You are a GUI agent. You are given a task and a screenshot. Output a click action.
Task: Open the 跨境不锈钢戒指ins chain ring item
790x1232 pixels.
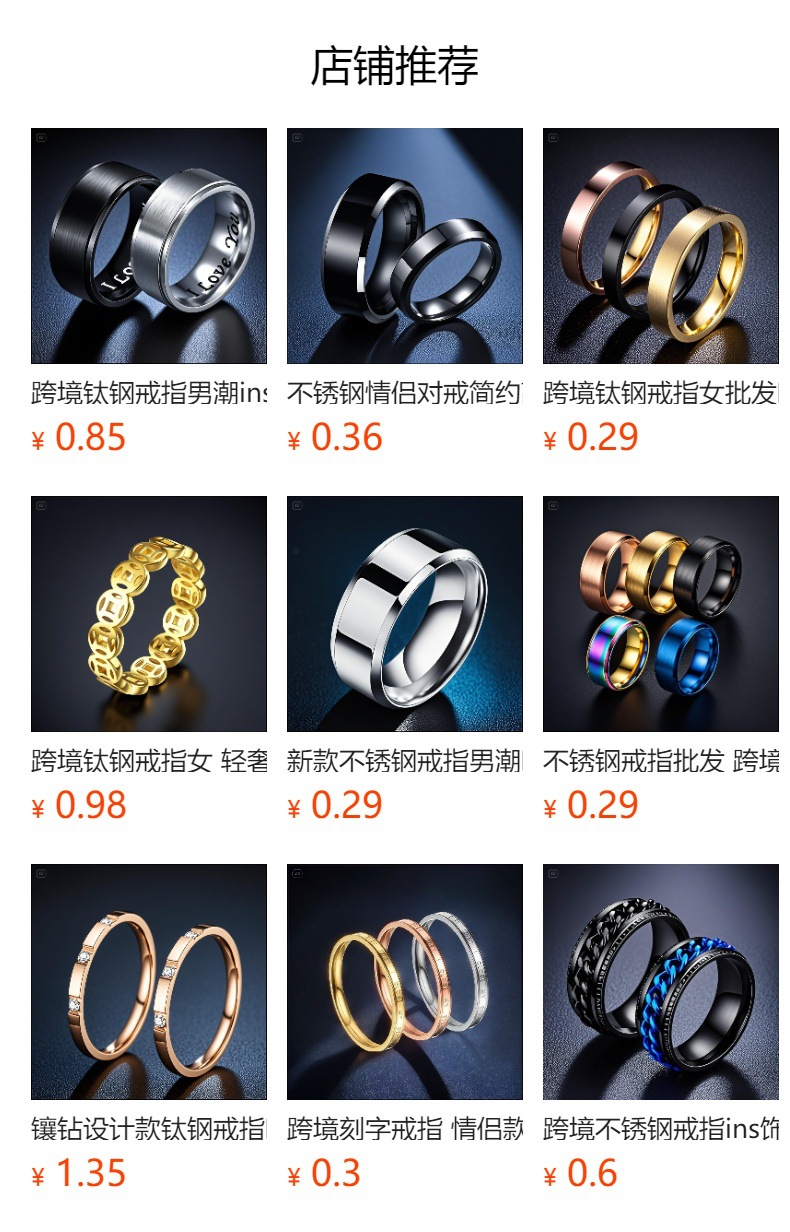click(661, 982)
